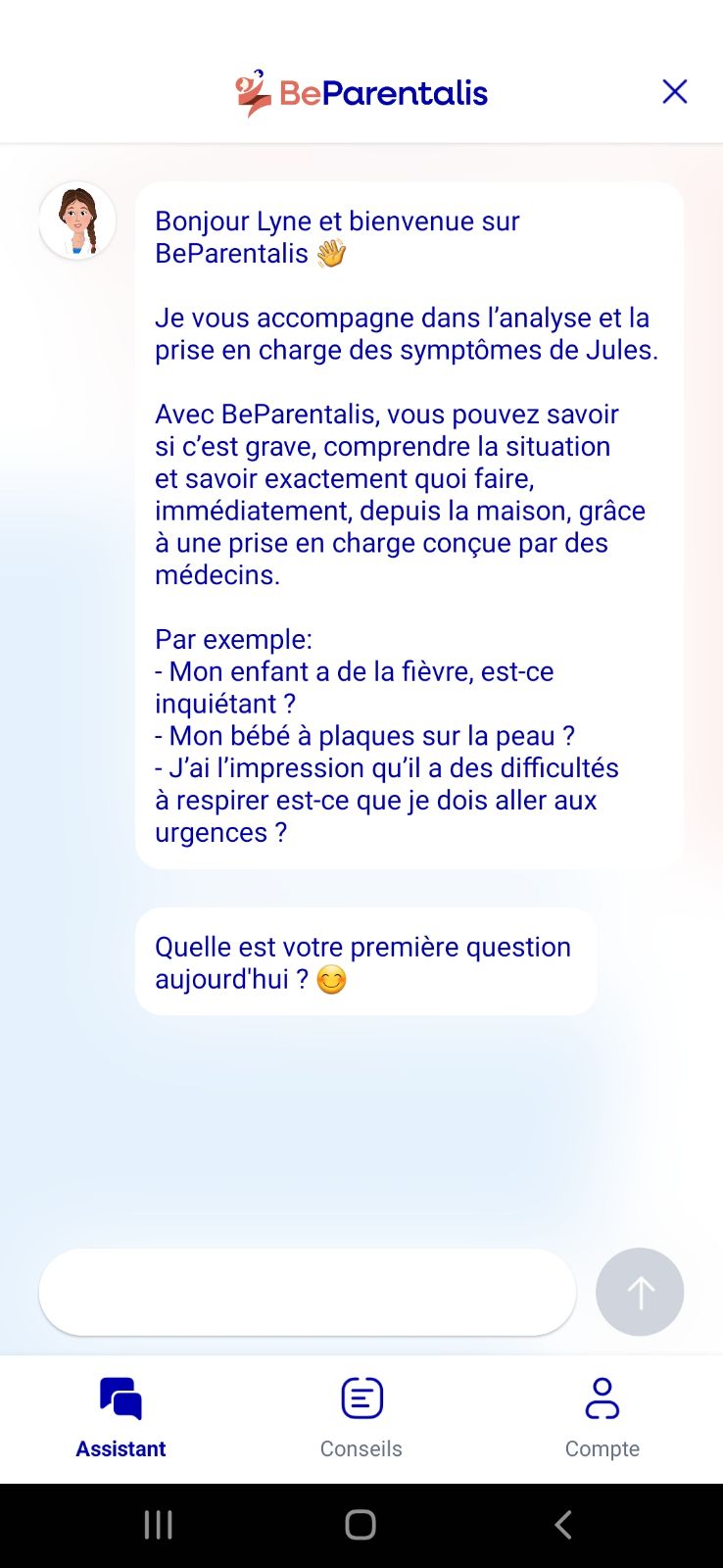Go to the system home screen
This screenshot has width=723, height=1568.
point(361,1525)
